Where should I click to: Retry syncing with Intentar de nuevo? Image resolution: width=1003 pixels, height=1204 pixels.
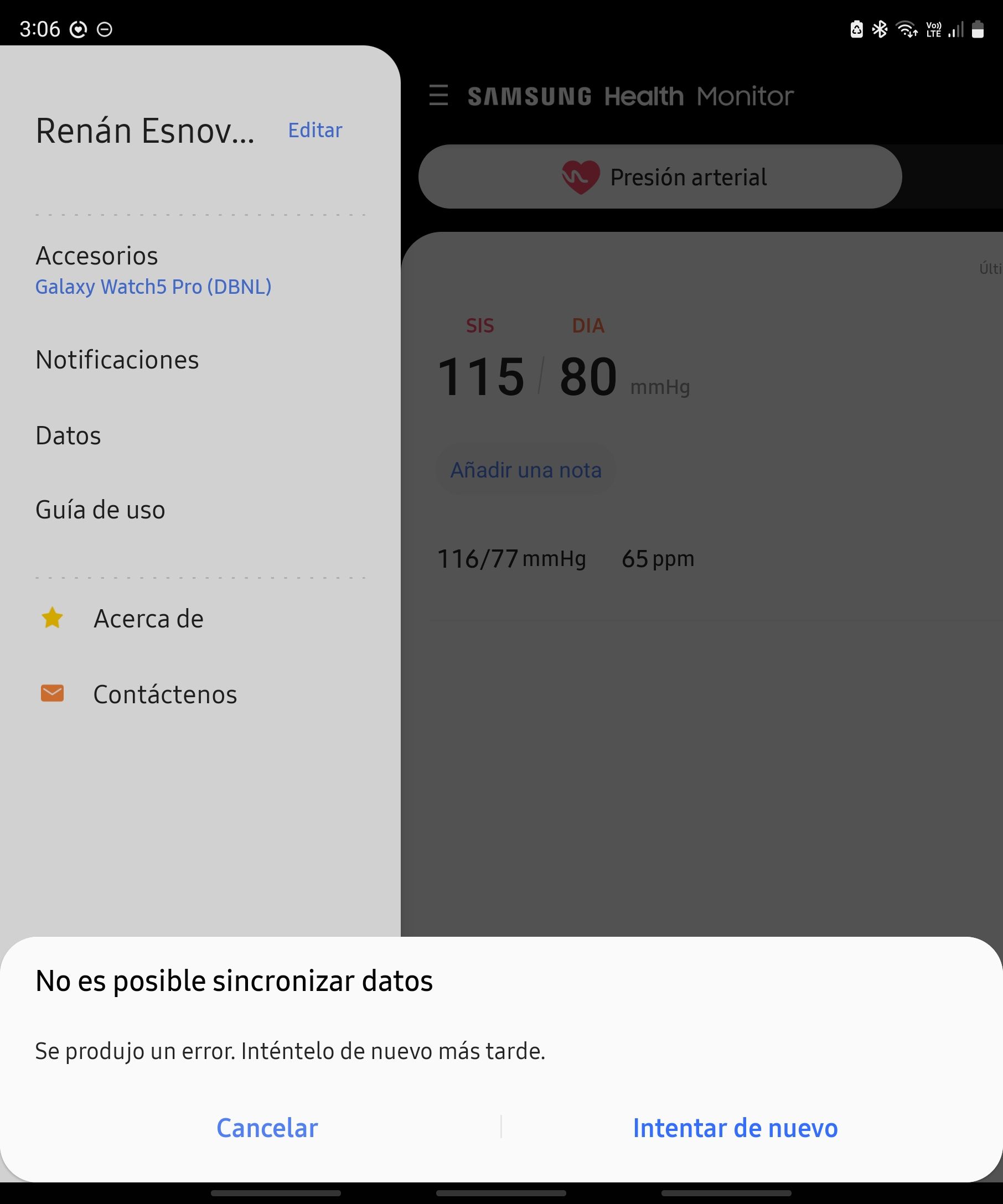735,1128
